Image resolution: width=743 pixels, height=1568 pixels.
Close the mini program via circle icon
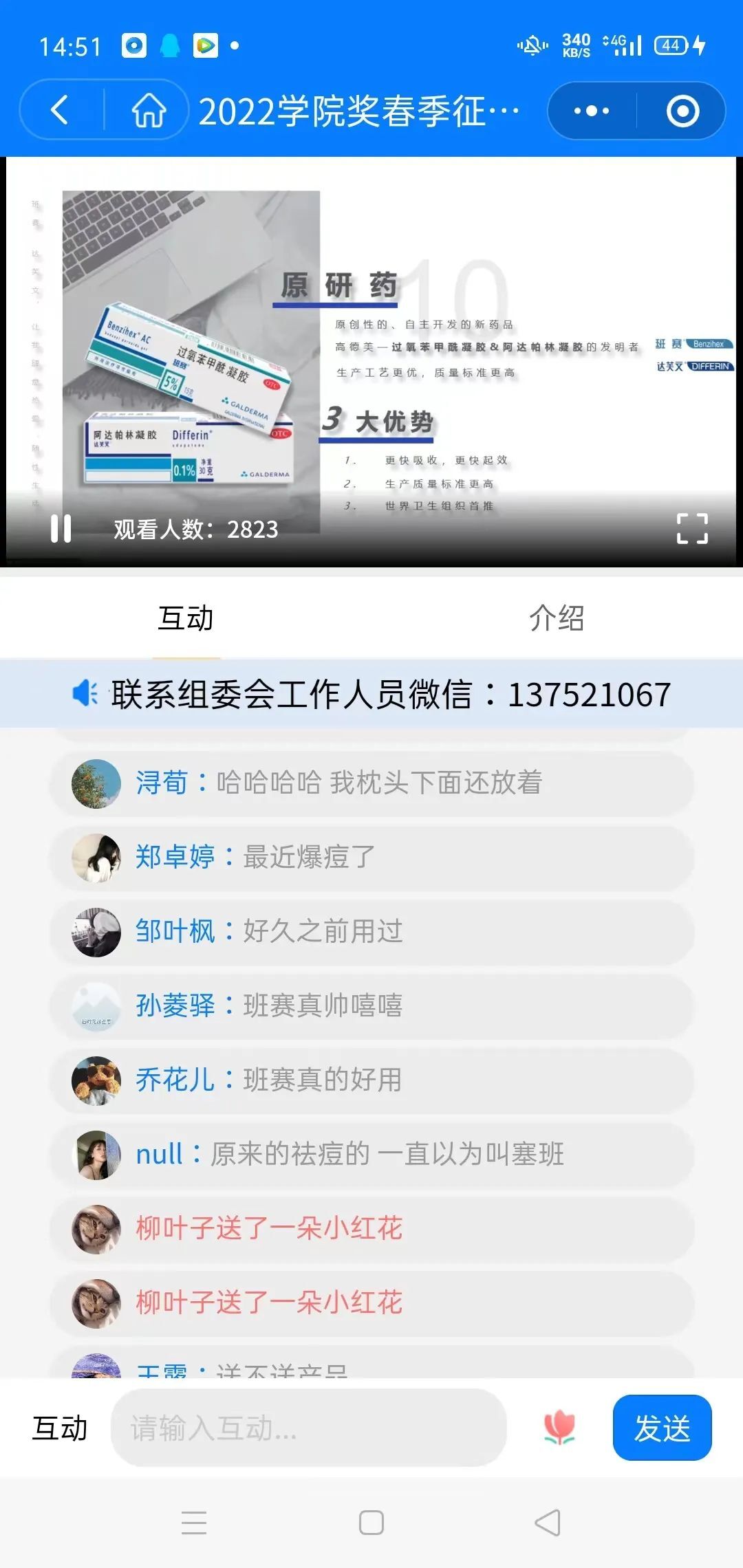pyautogui.click(x=682, y=111)
